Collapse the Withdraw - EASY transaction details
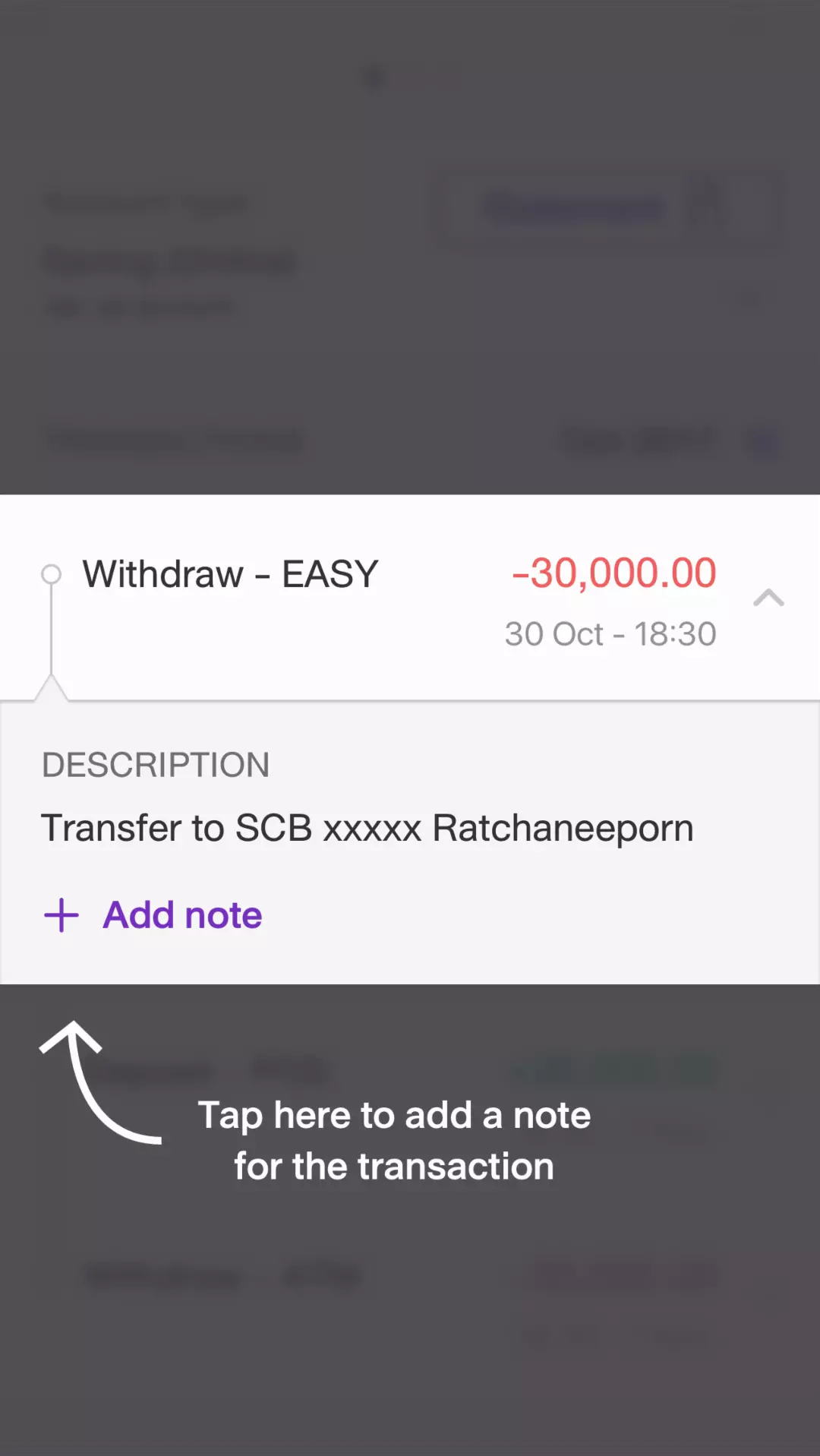This screenshot has width=820, height=1456. coord(768,599)
